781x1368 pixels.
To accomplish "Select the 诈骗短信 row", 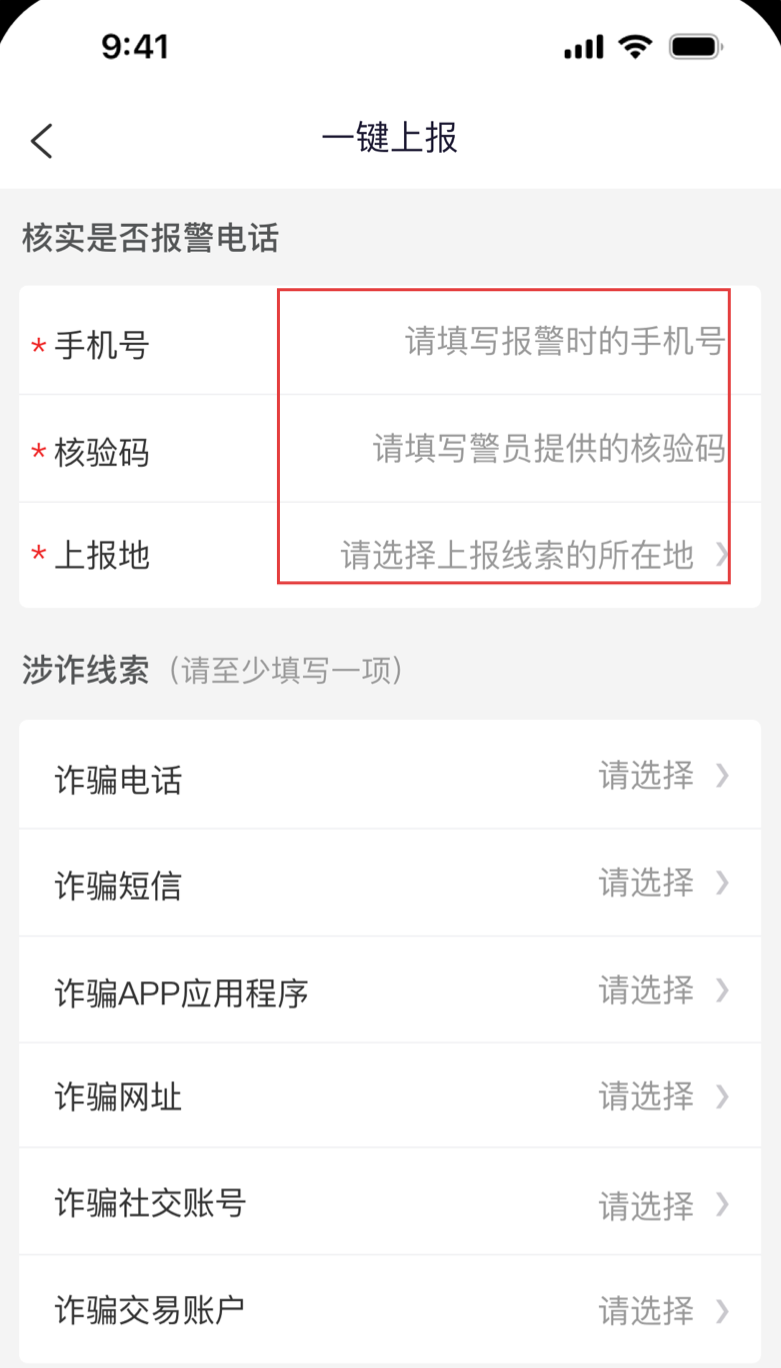I will 390,884.
